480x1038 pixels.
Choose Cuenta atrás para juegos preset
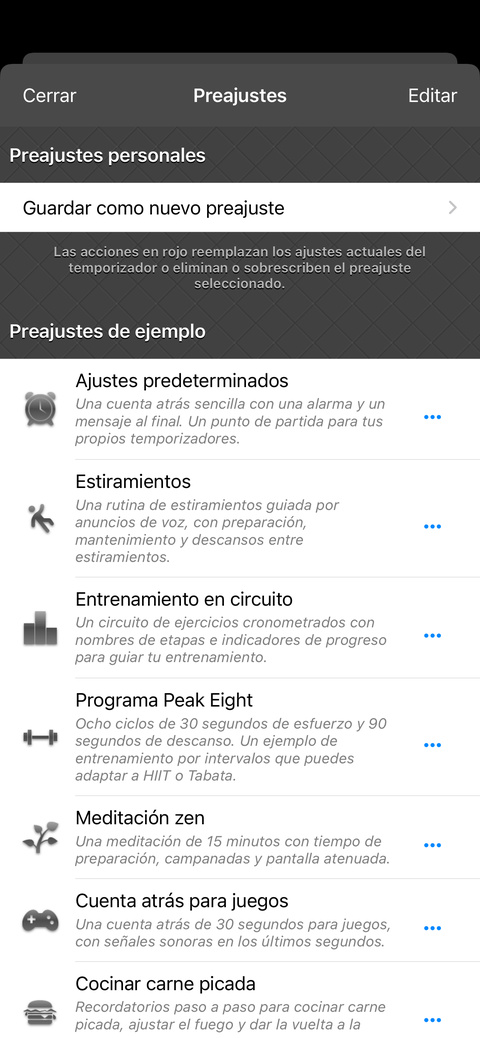(240, 921)
